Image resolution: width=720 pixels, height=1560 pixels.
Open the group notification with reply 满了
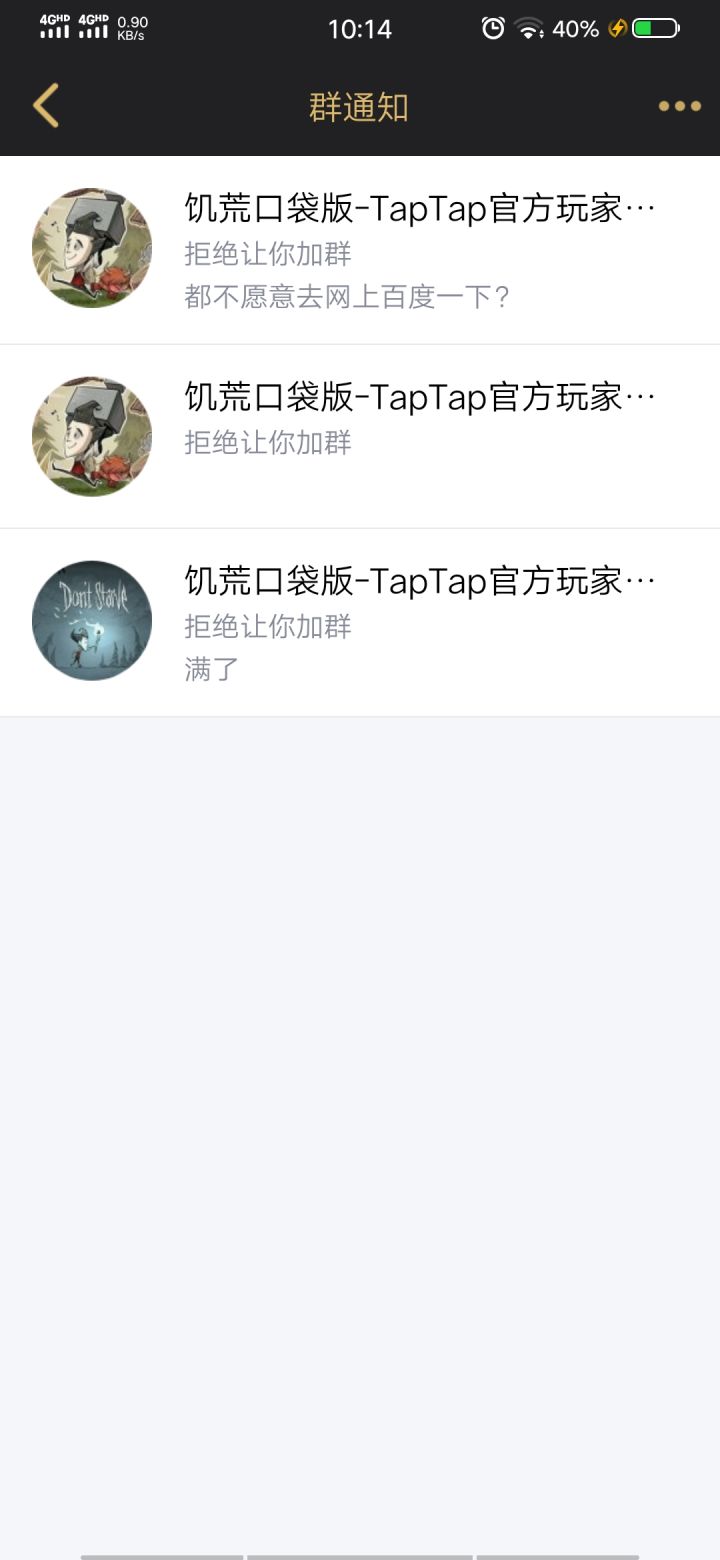tap(360, 623)
